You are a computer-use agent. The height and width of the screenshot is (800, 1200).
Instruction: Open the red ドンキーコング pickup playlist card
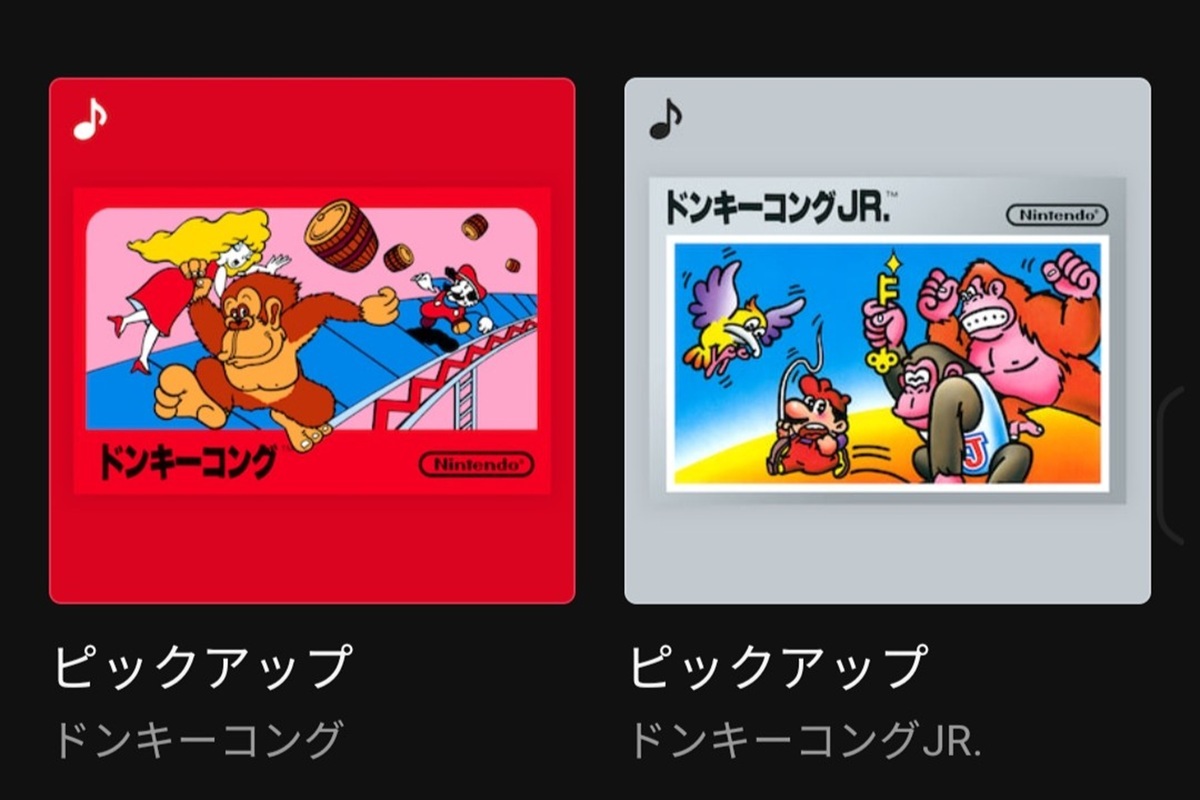pos(312,340)
